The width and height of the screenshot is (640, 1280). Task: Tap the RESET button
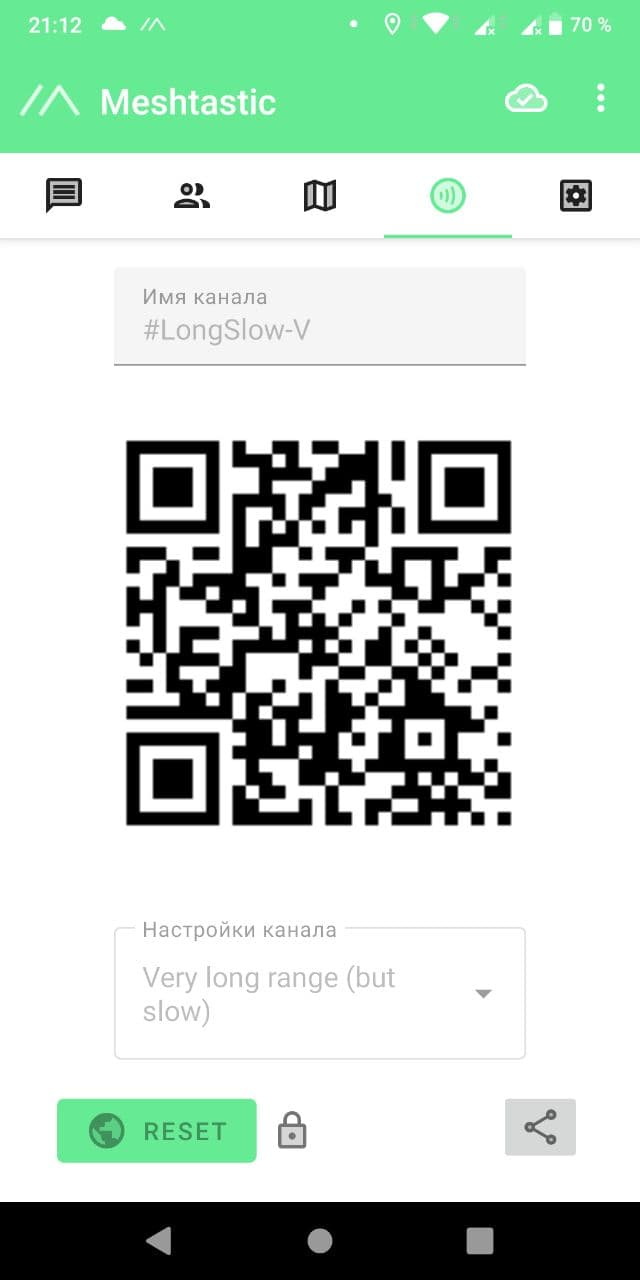(157, 1131)
